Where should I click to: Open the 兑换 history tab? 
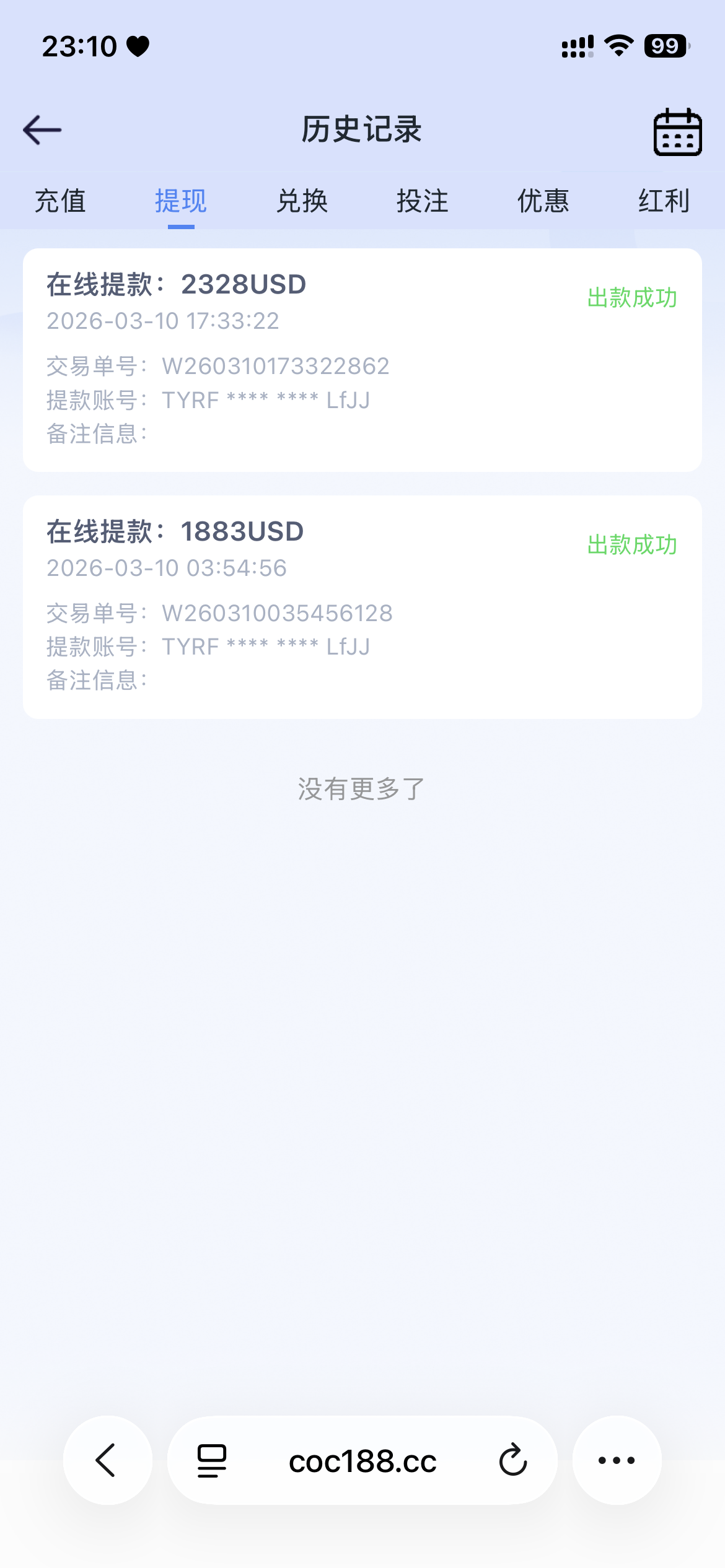[302, 201]
